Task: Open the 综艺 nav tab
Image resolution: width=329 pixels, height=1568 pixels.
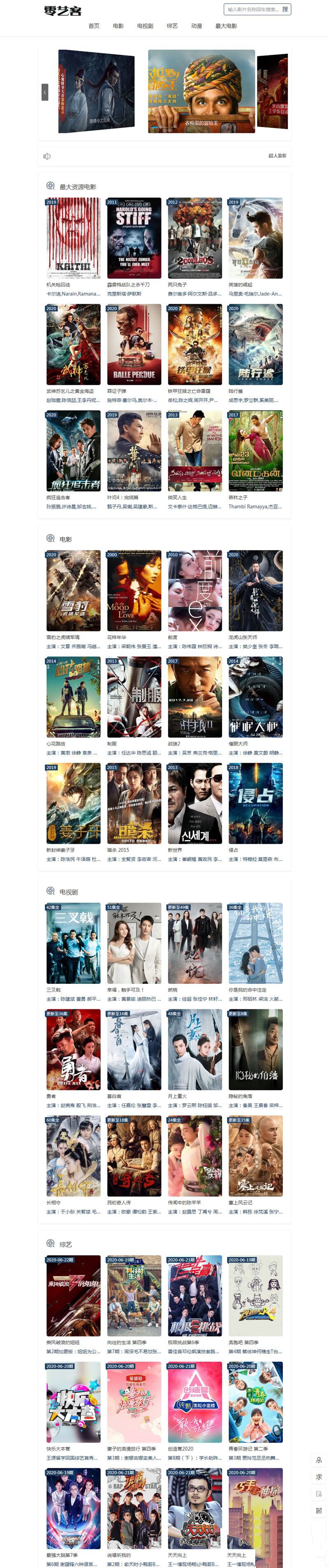Action: pos(172,26)
